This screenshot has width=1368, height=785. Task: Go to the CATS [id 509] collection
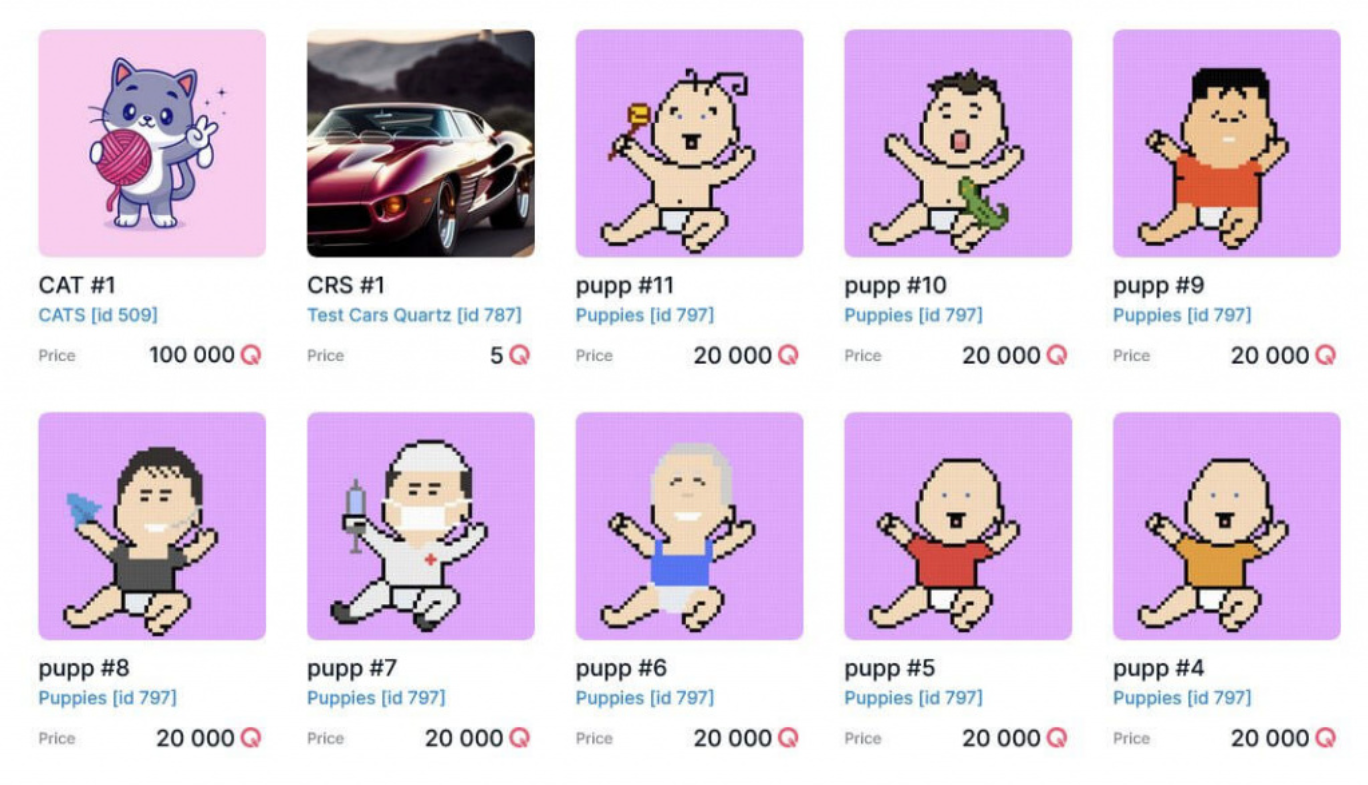98,316
